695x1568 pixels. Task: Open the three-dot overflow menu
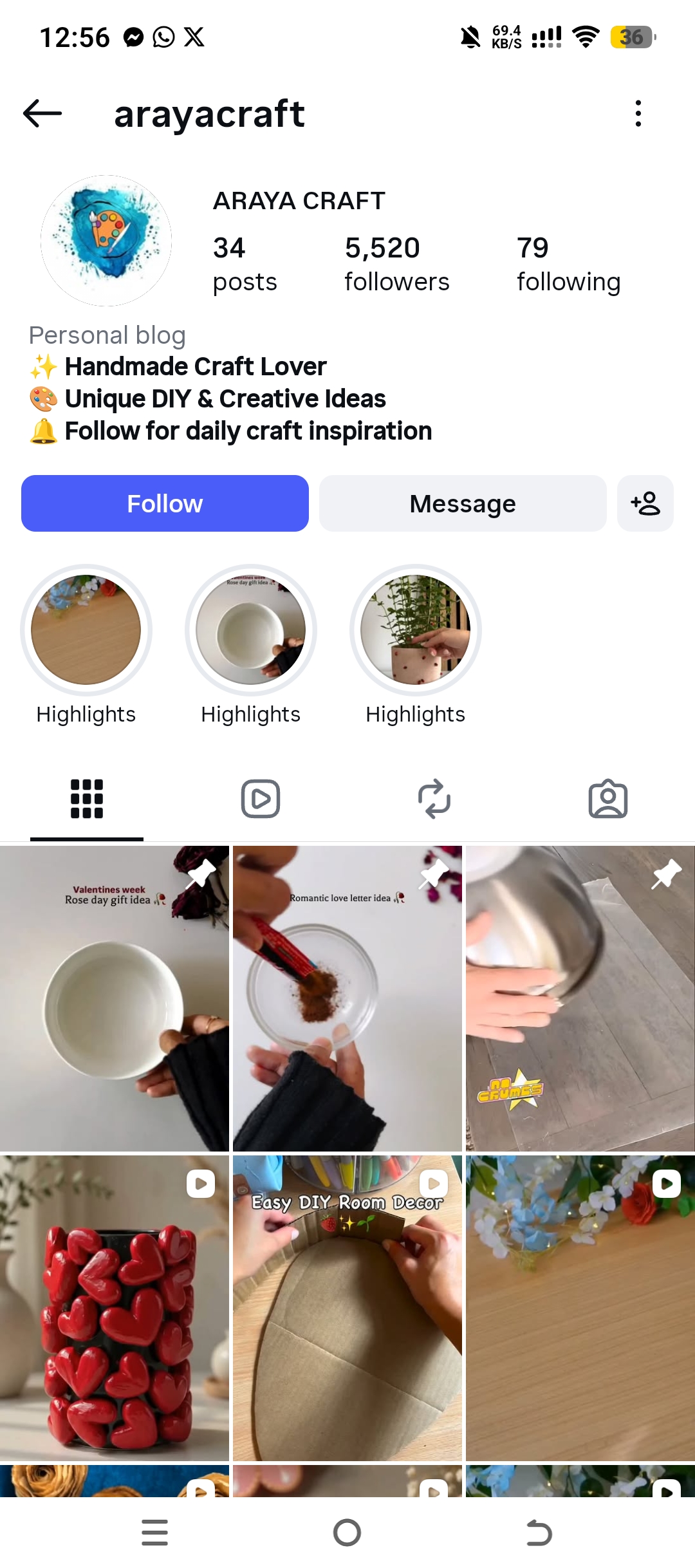638,114
